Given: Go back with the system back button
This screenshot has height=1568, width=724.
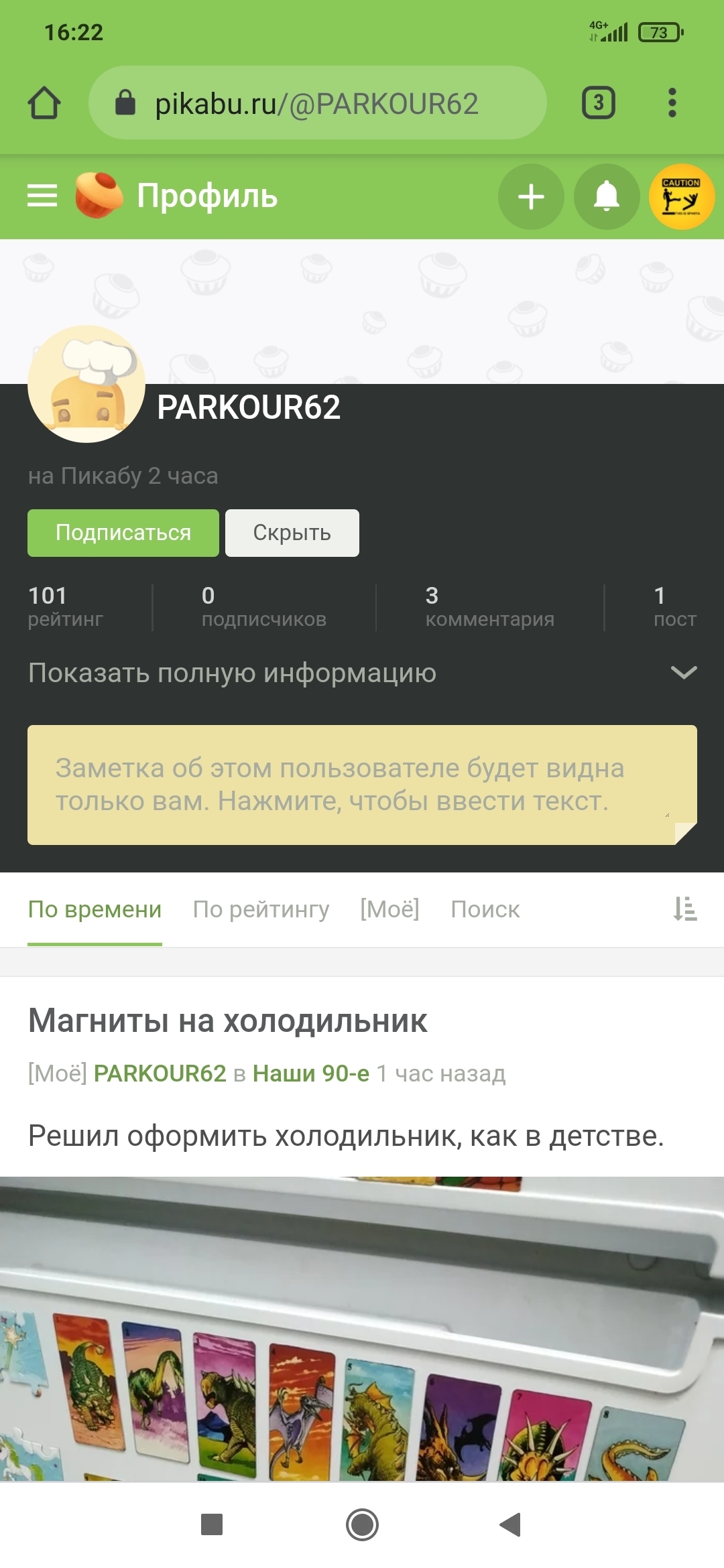Looking at the screenshot, I should click(x=510, y=1524).
